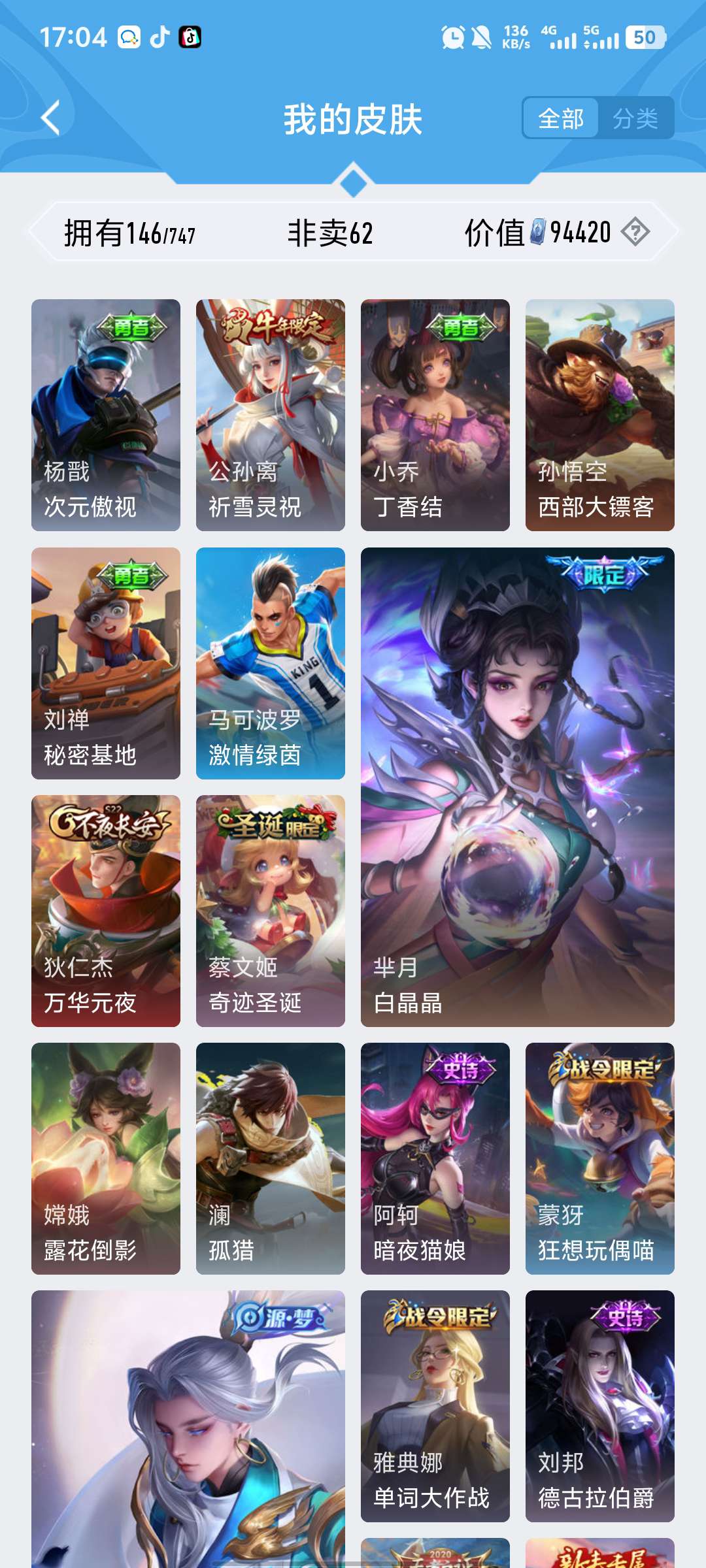View 蔡文姬 奇迹圣诞 skin
This screenshot has width=706, height=1568.
tap(271, 911)
